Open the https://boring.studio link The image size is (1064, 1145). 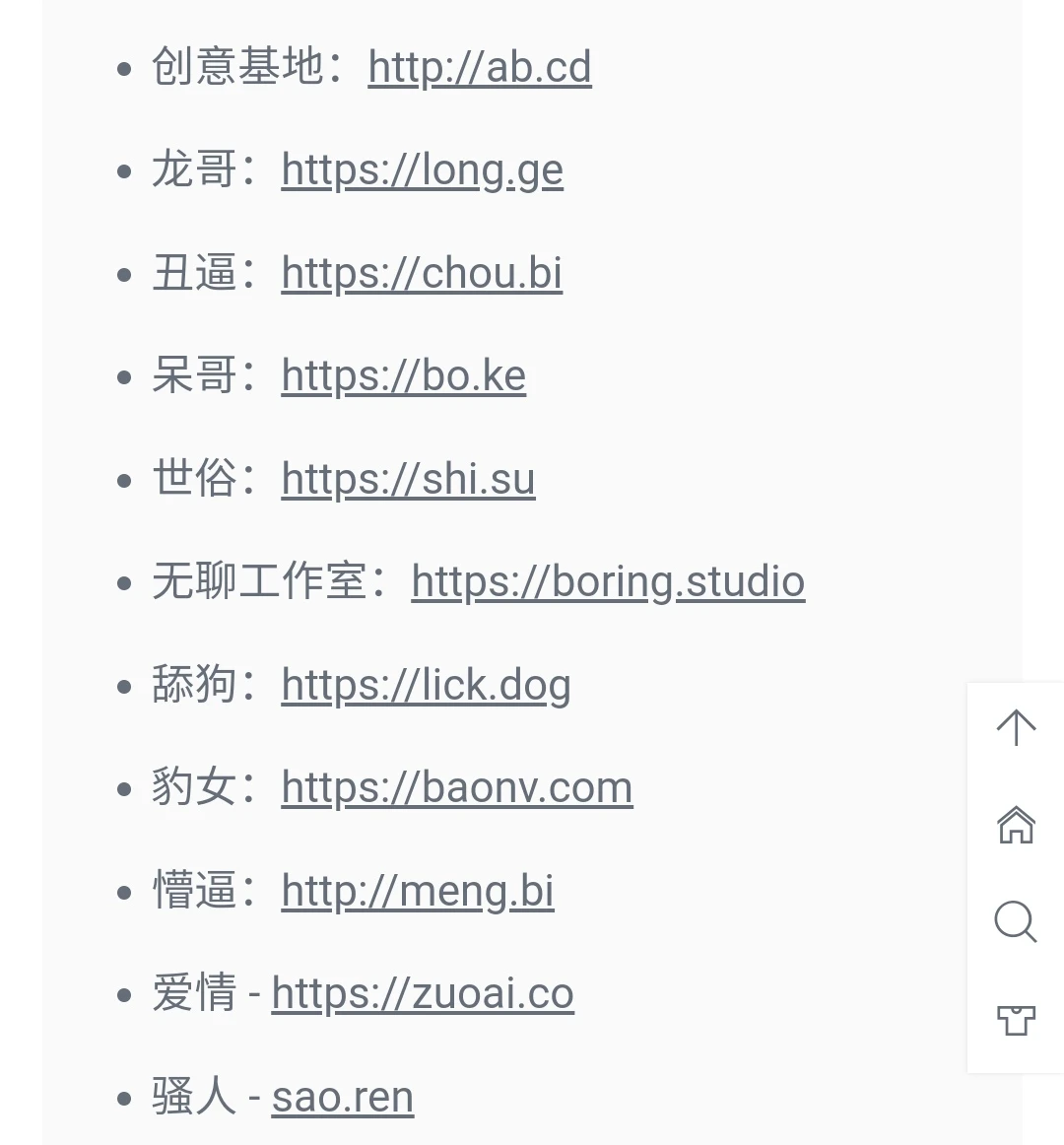(608, 582)
